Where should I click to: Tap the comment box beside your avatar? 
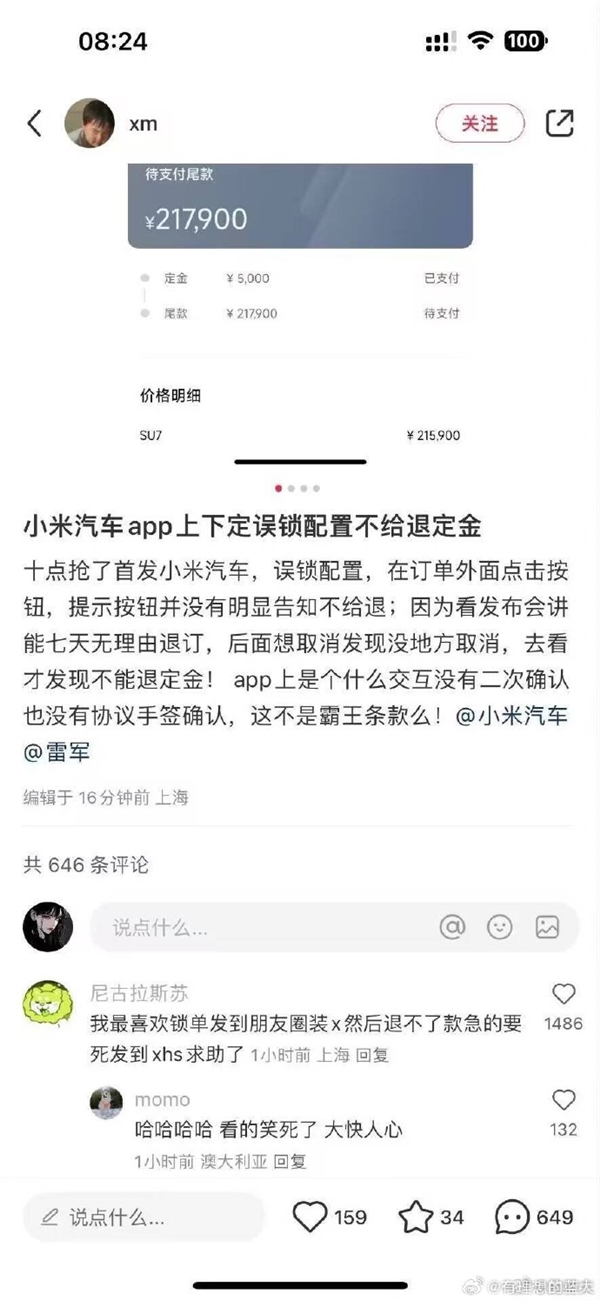pyautogui.click(x=260, y=927)
